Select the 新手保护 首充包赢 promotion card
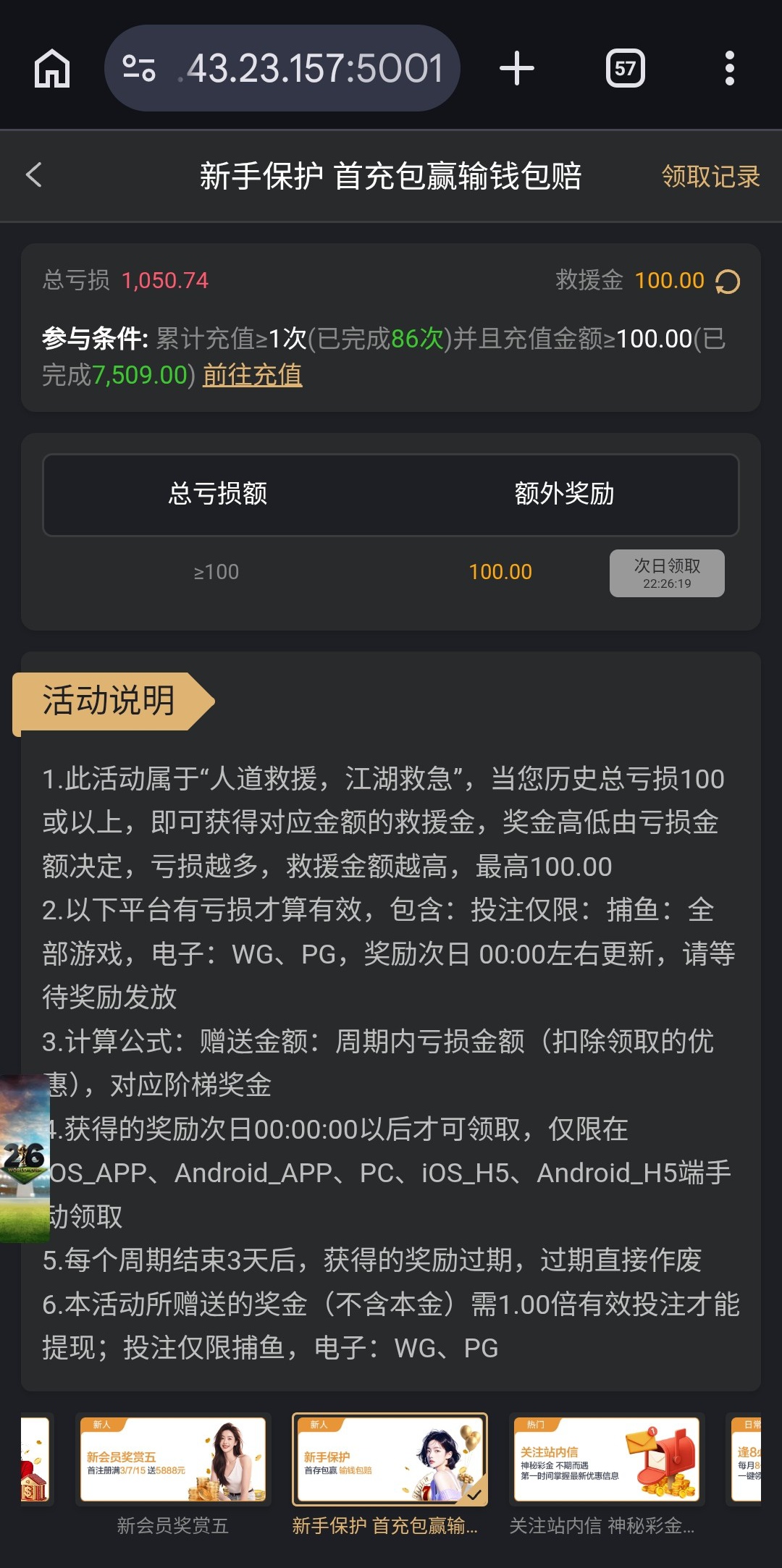The width and height of the screenshot is (782, 1568). coord(390,1459)
